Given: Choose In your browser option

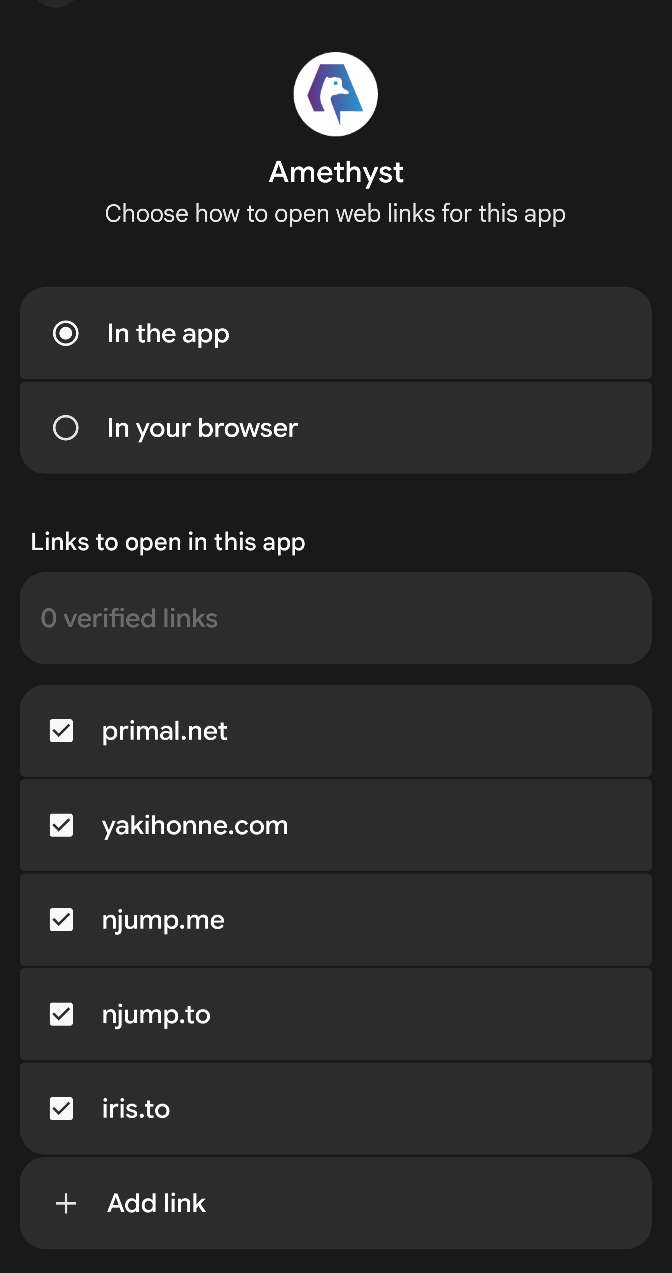Looking at the screenshot, I should coord(66,428).
